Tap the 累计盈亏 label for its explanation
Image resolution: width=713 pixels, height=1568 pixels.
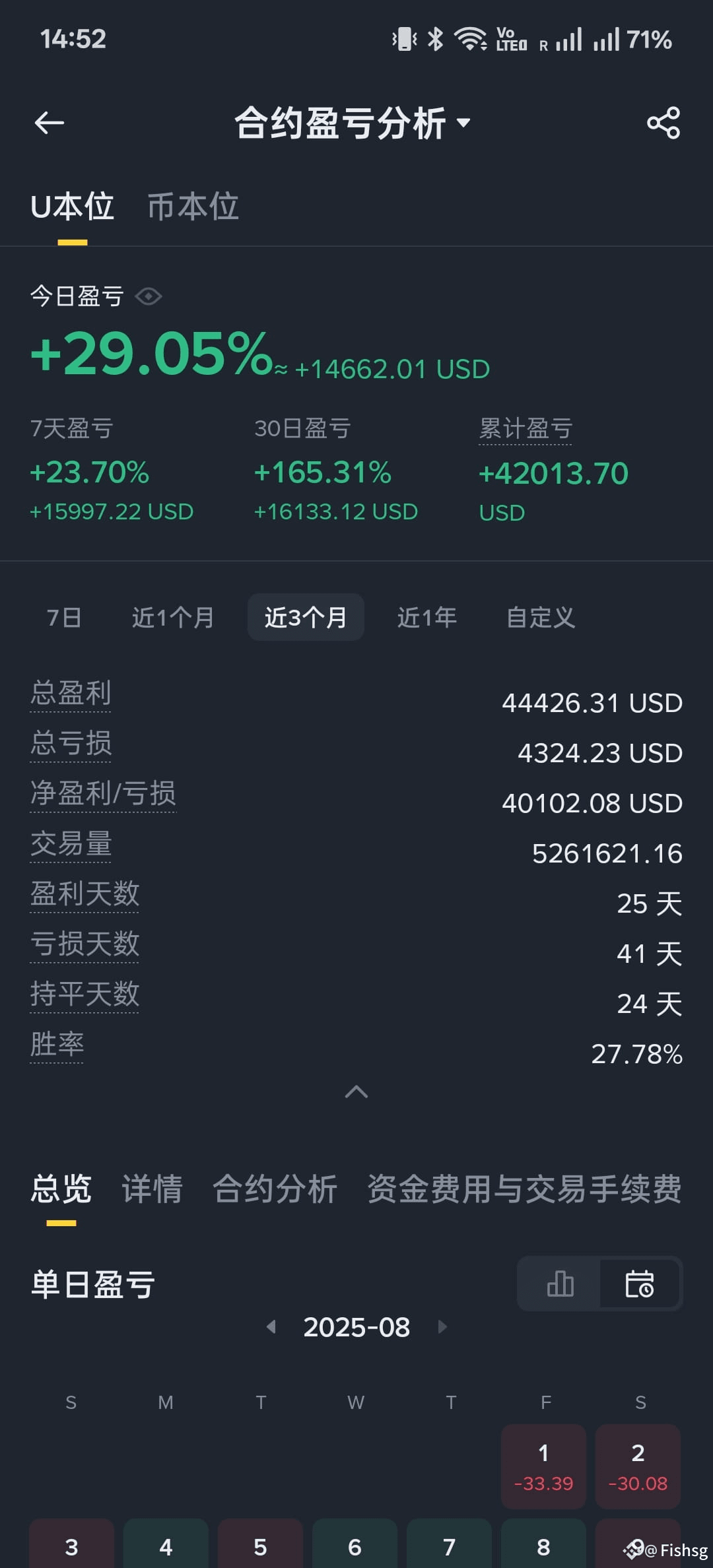click(x=526, y=429)
